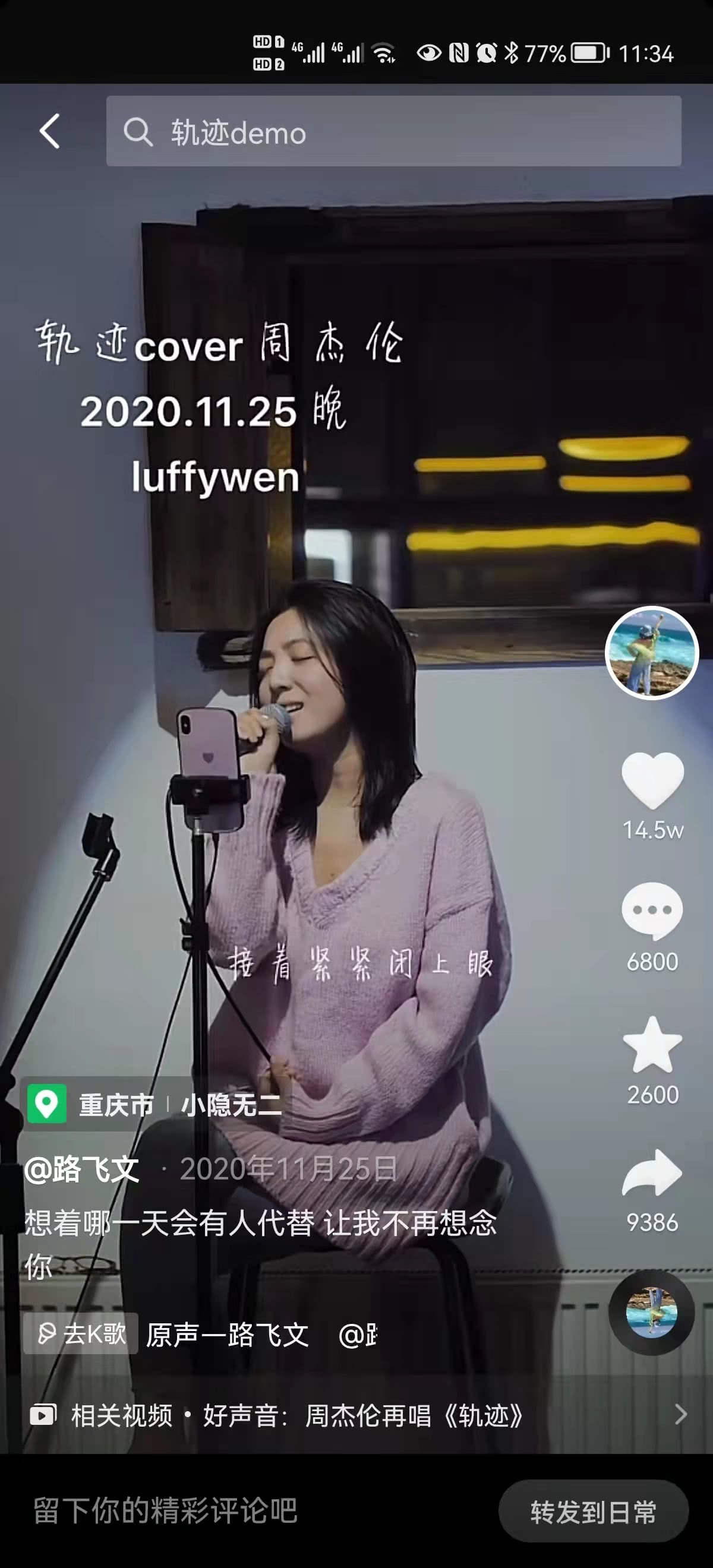This screenshot has width=713, height=1568.
Task: Visit the @路飞文 username profile
Action: [x=81, y=1169]
